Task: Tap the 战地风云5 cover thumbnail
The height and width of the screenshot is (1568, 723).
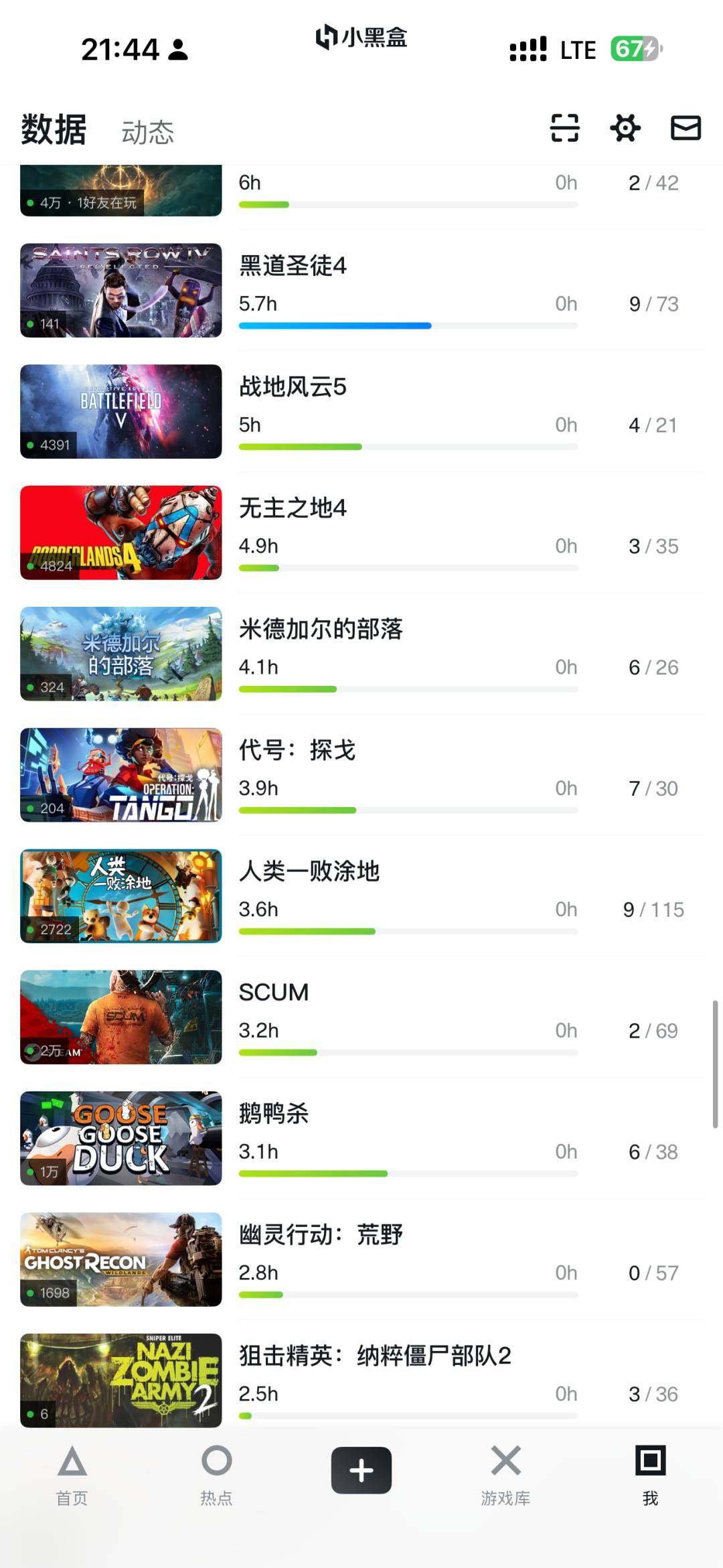Action: click(120, 411)
